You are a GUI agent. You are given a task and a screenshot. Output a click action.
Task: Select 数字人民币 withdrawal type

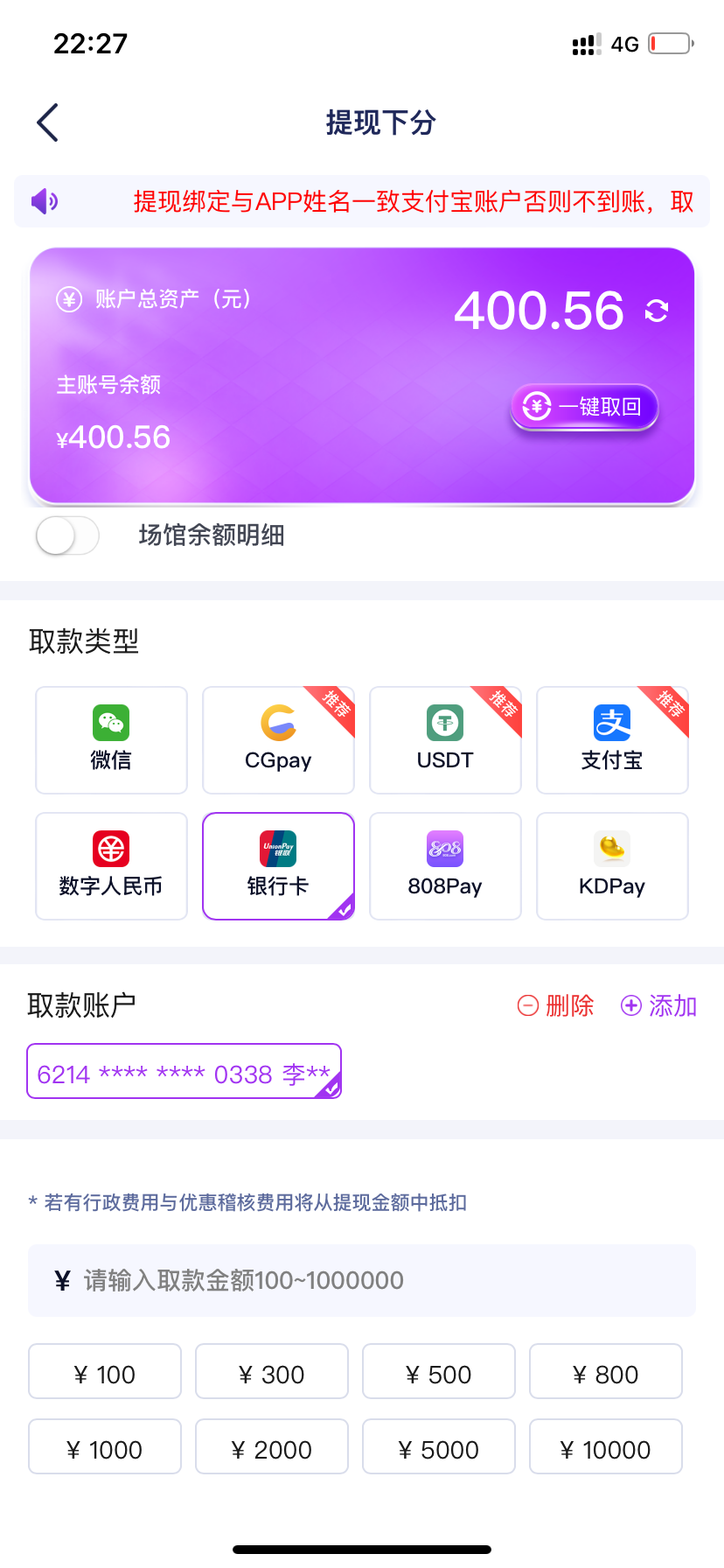coord(111,866)
